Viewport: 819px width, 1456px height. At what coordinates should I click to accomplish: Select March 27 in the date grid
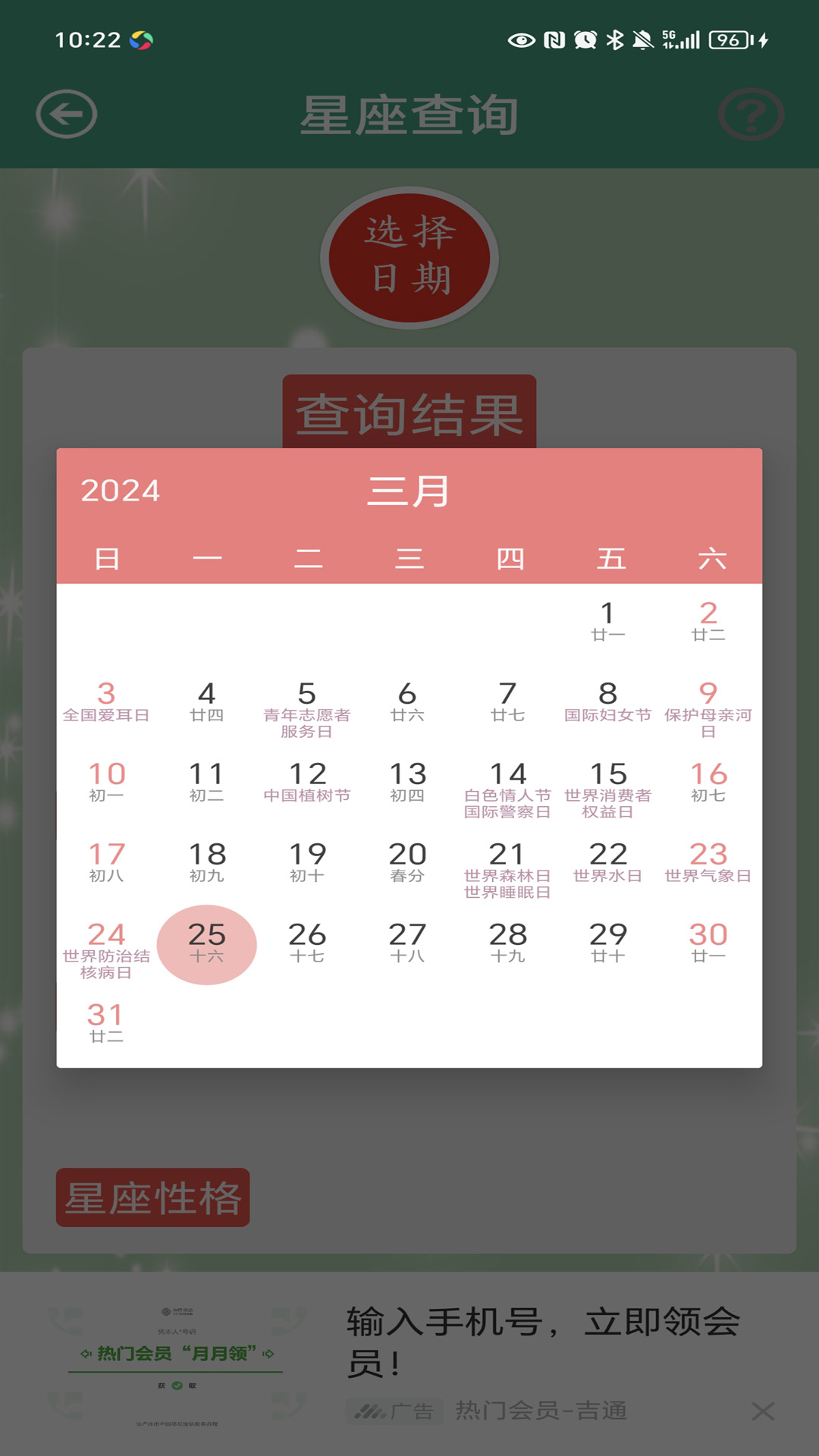tap(407, 943)
